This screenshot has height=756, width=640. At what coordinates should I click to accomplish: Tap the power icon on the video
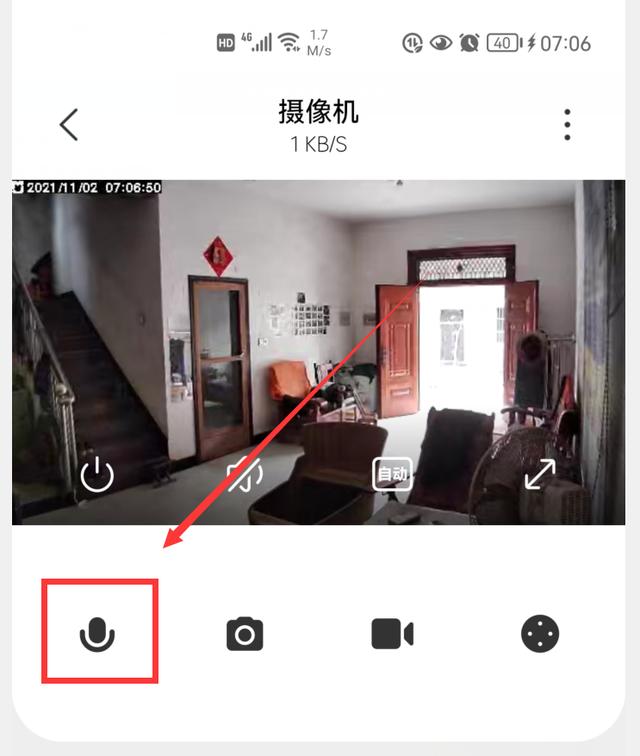[x=97, y=474]
